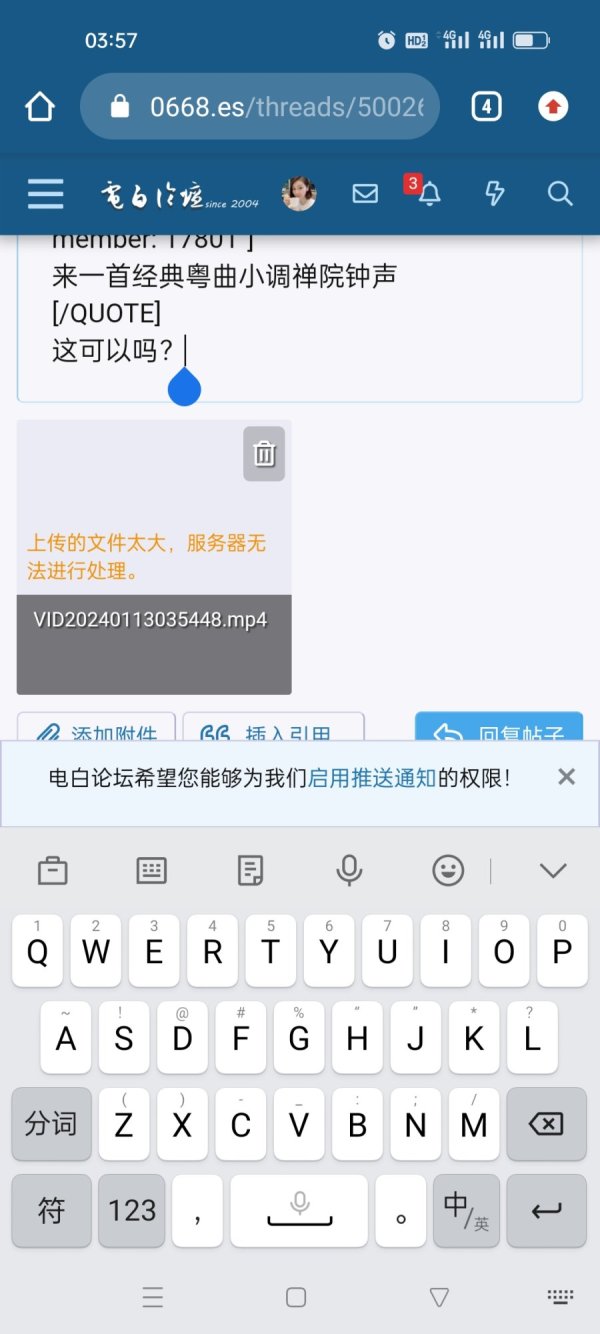Tap the keyboard voice input microphone
This screenshot has height=1334, width=600.
(x=349, y=870)
